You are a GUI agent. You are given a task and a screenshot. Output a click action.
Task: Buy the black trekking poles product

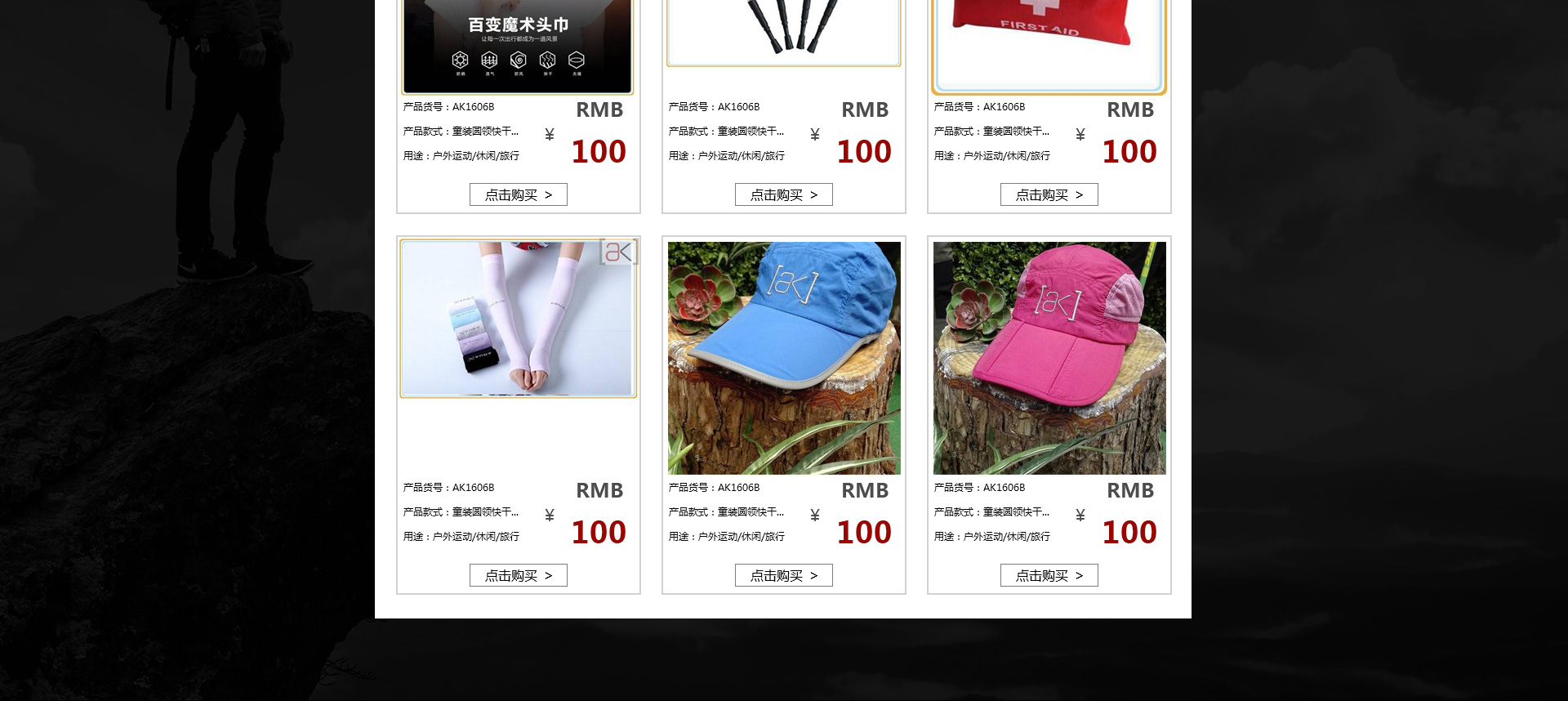[x=783, y=194]
